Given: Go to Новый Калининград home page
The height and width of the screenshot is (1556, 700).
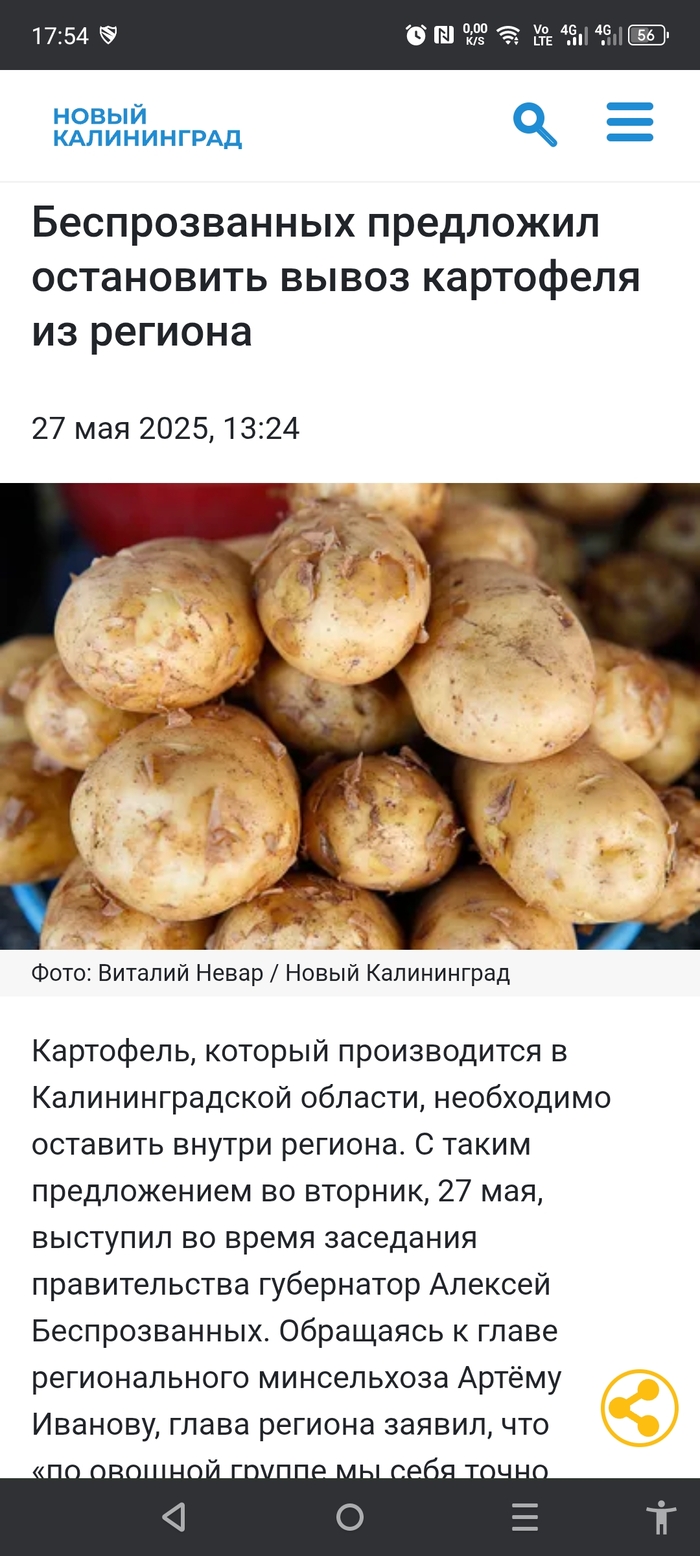Looking at the screenshot, I should point(147,127).
